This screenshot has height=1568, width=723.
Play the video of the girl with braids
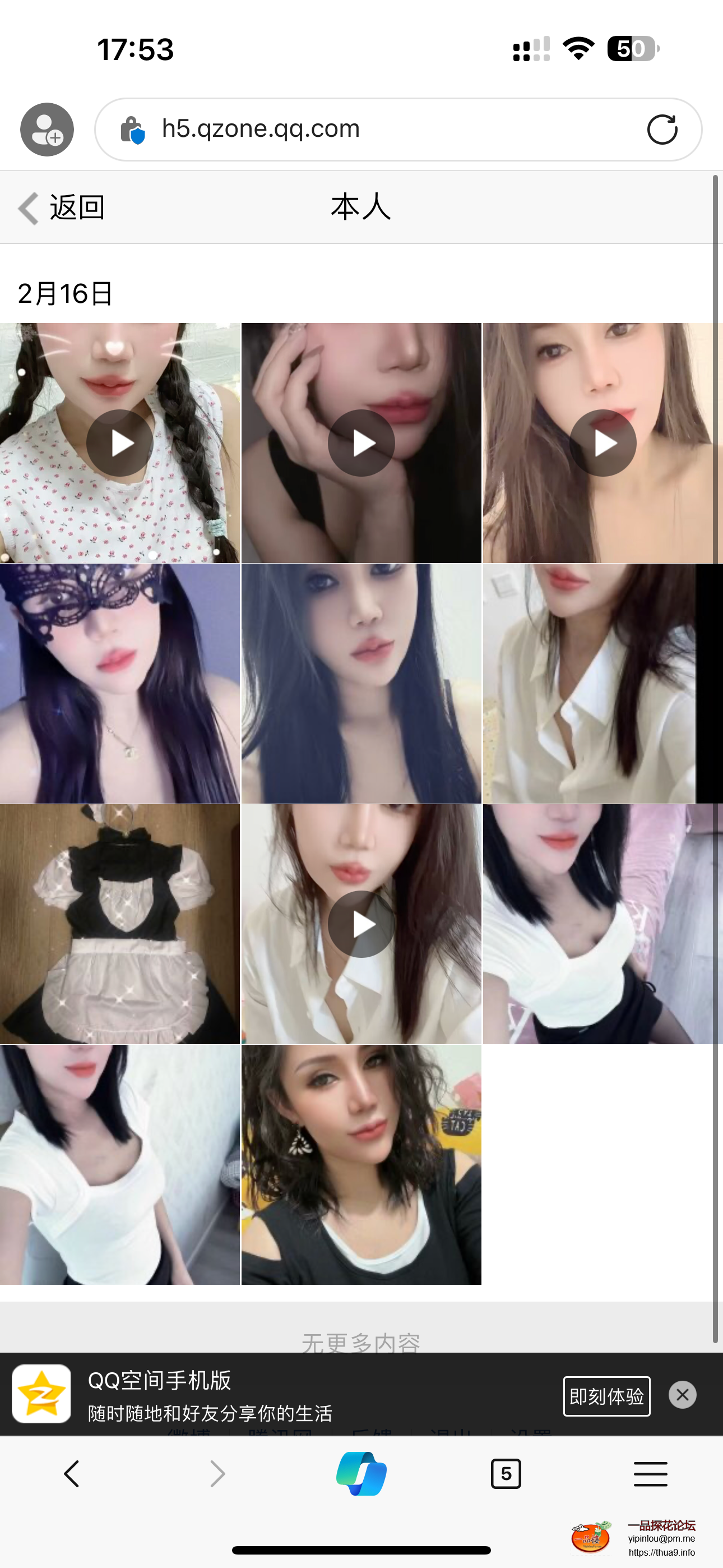point(119,442)
